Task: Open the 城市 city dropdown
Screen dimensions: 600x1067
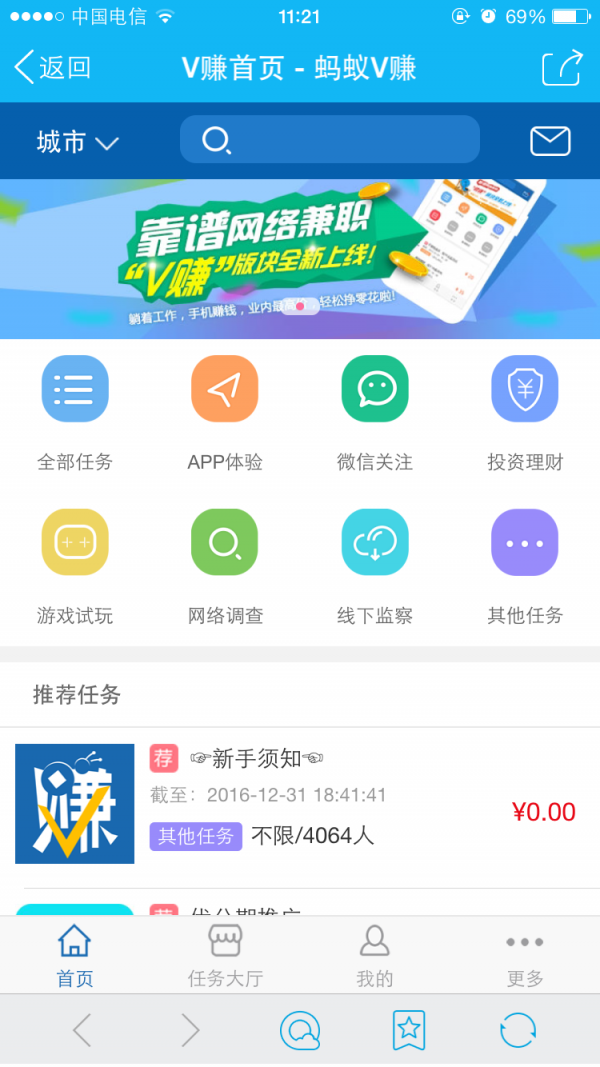Action: click(x=77, y=142)
